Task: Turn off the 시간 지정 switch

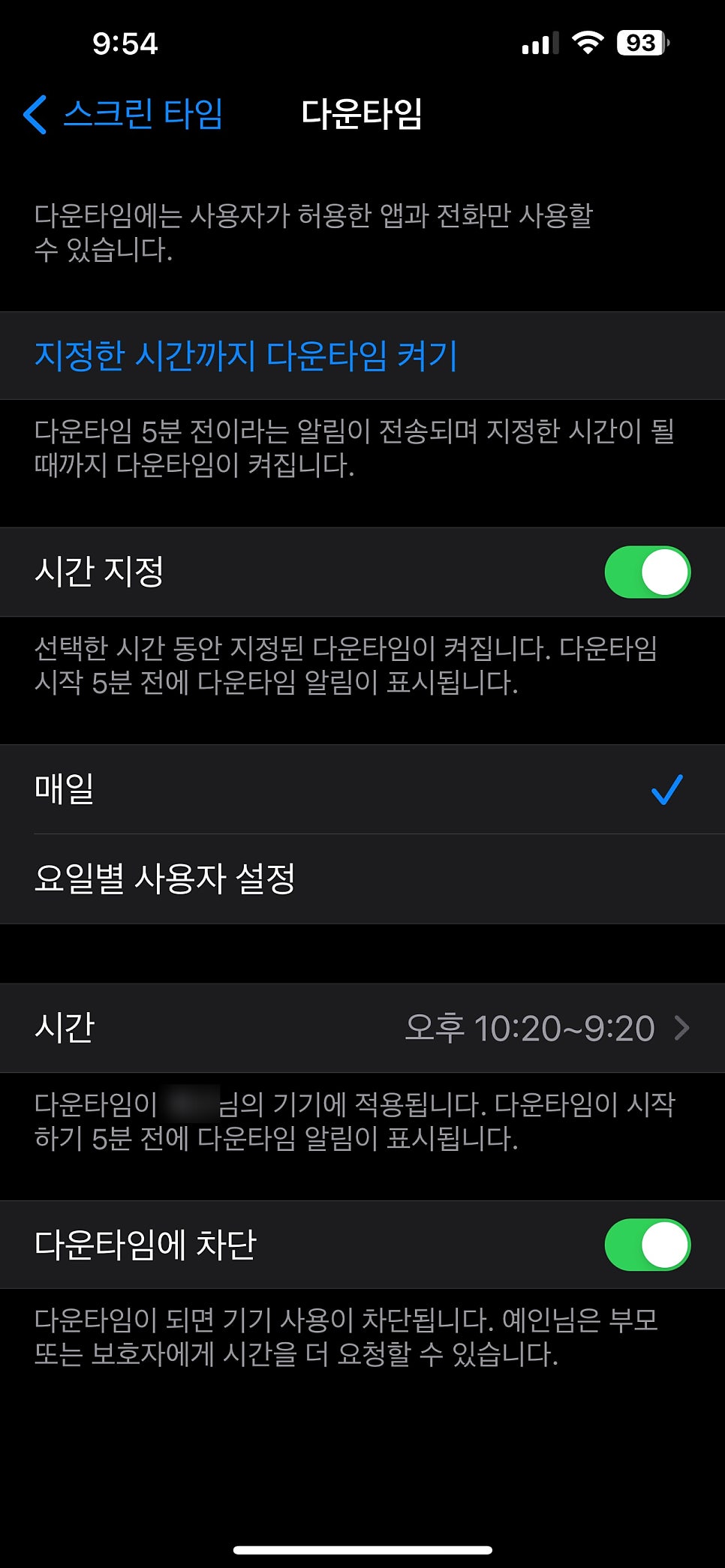Action: (647, 572)
